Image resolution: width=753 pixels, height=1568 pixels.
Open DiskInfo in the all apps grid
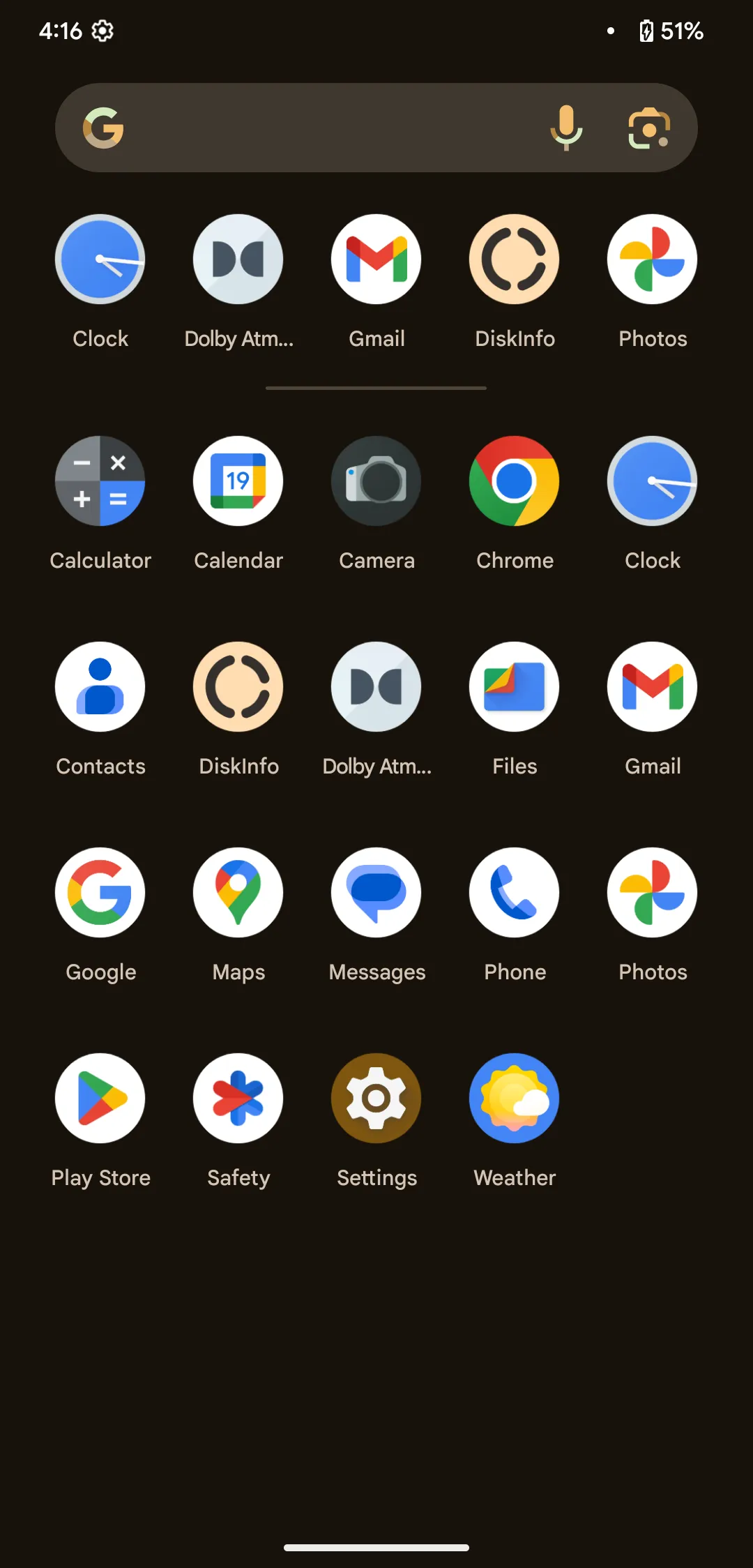238,687
